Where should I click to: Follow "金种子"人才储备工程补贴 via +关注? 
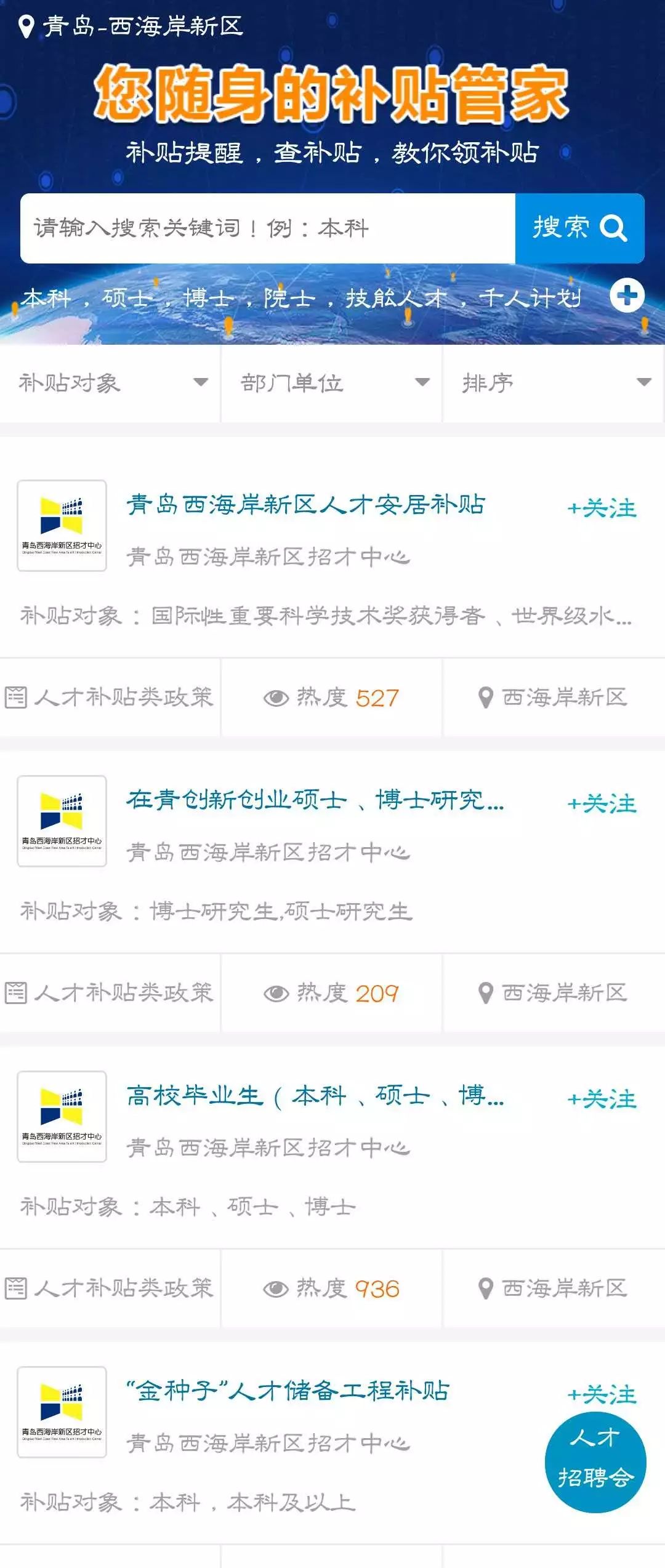tap(601, 1394)
